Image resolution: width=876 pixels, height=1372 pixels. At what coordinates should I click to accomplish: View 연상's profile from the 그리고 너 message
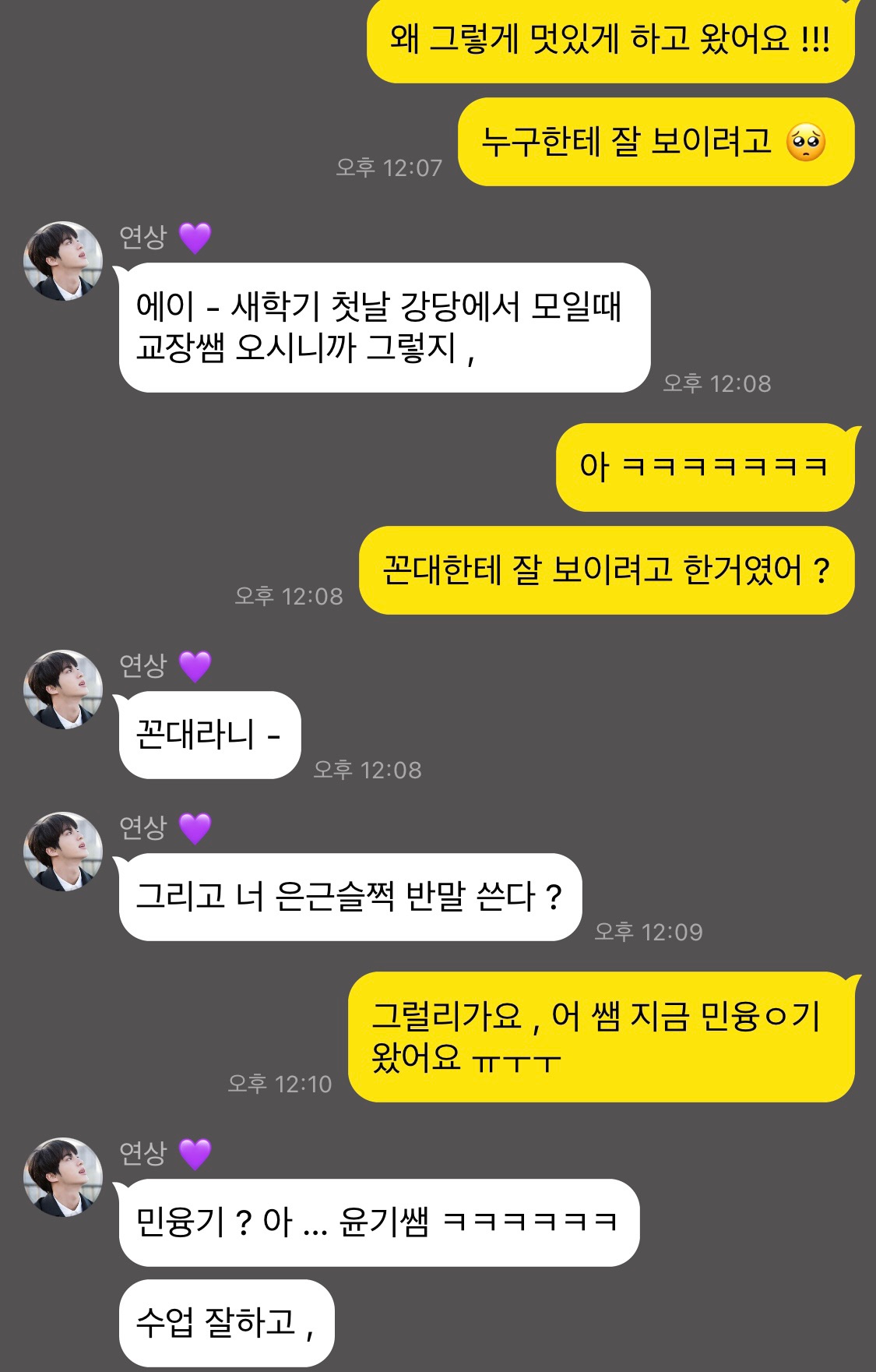click(63, 852)
